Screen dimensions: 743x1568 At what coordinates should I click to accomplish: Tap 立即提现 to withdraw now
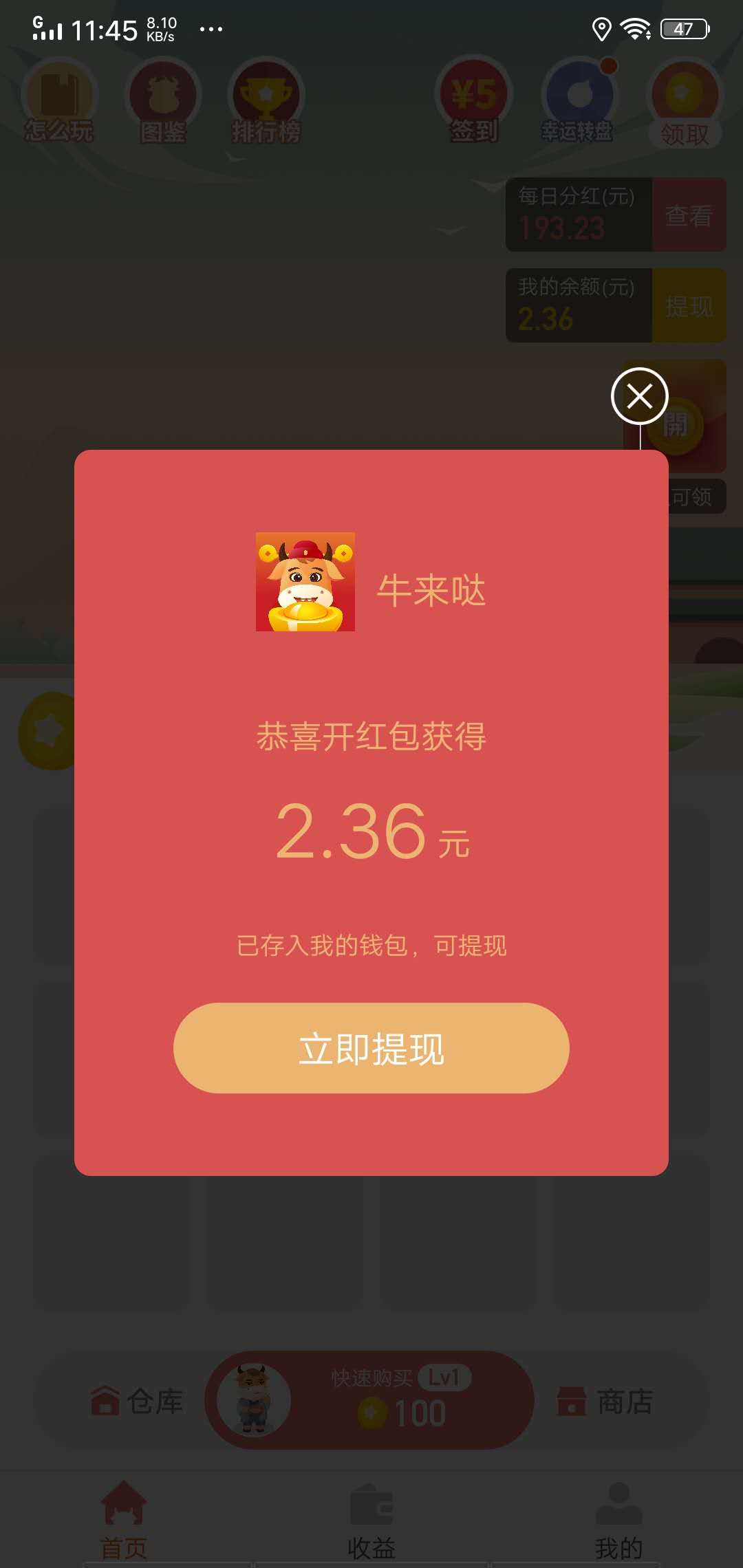tap(371, 1049)
